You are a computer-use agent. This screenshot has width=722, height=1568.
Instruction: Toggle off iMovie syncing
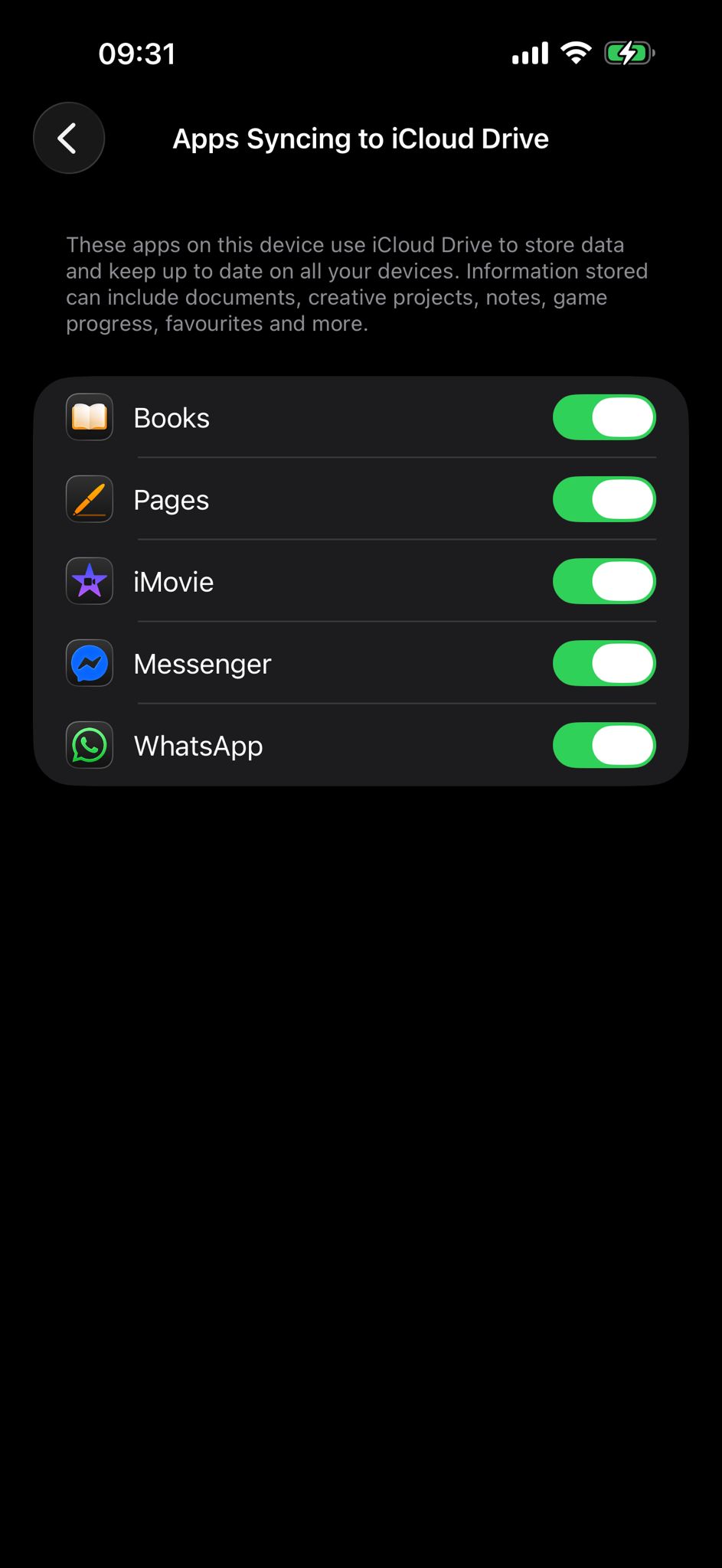click(x=603, y=582)
